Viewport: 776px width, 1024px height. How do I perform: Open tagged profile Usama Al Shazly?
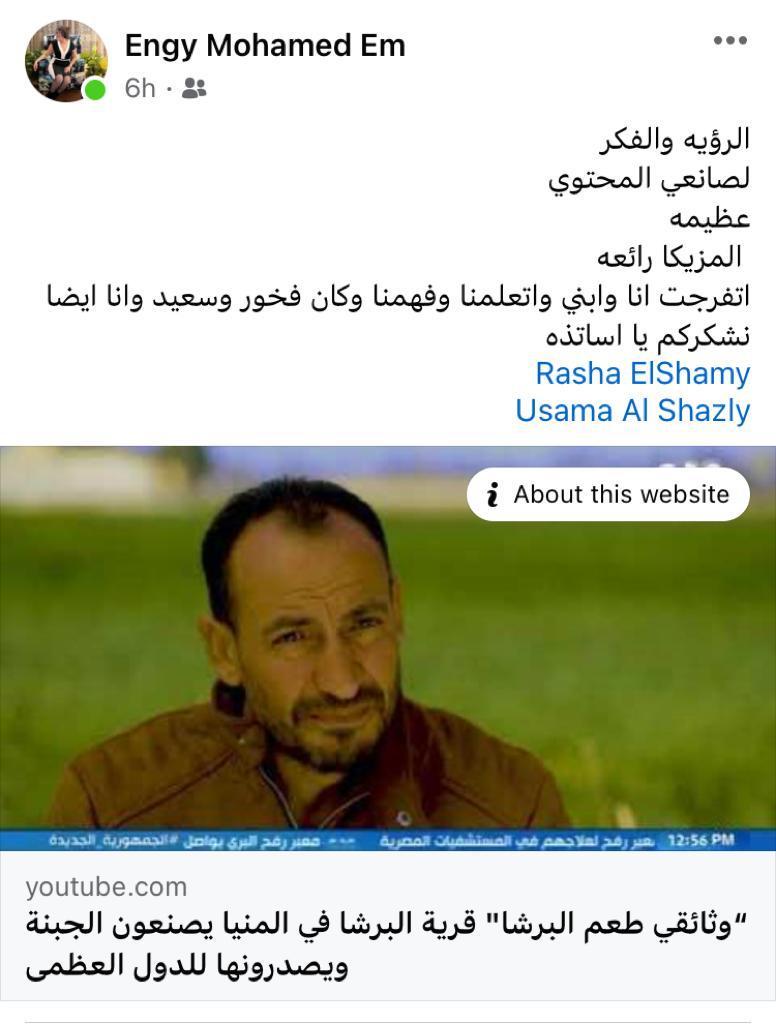632,410
